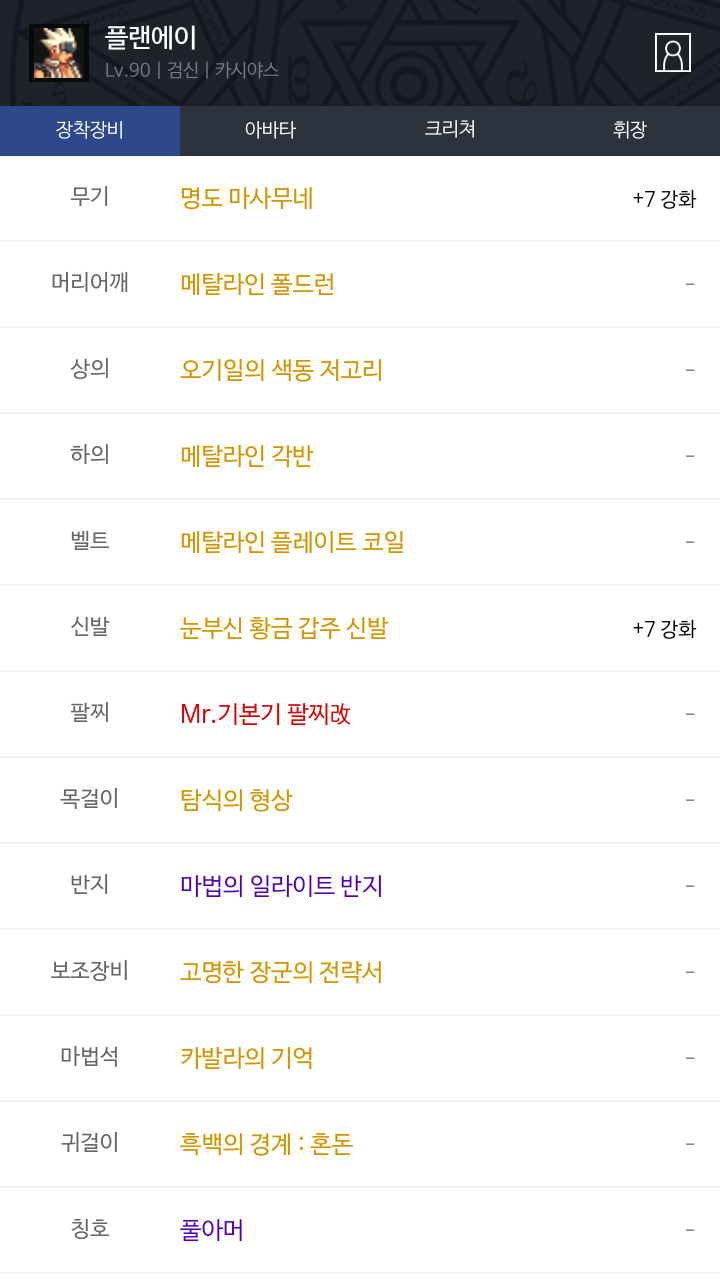The height and width of the screenshot is (1280, 720).
Task: Open 흑백의 경계 : 혼돈 earring
Action: 266,1144
